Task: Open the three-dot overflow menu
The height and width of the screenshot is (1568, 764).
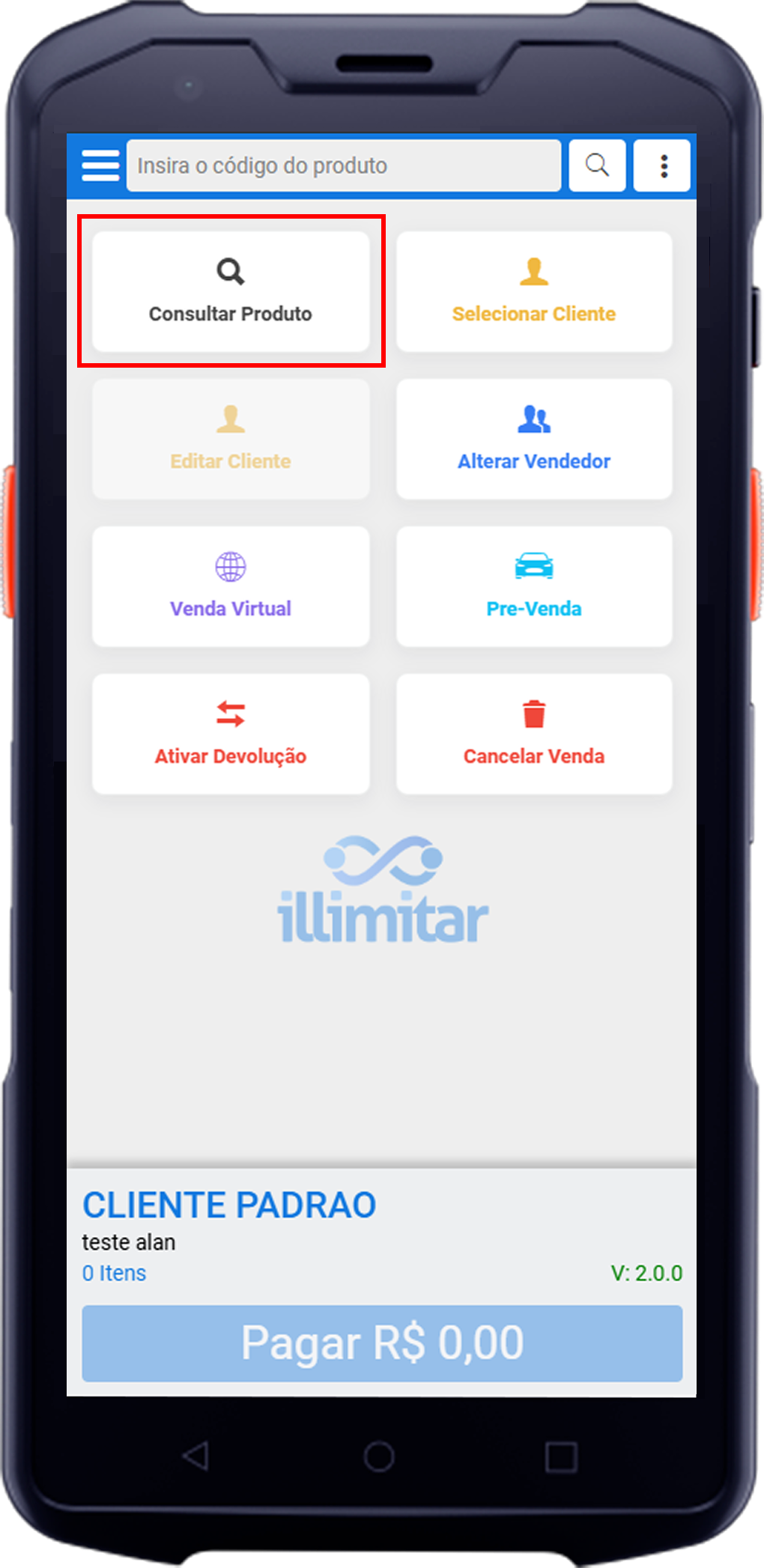Action: coord(663,165)
